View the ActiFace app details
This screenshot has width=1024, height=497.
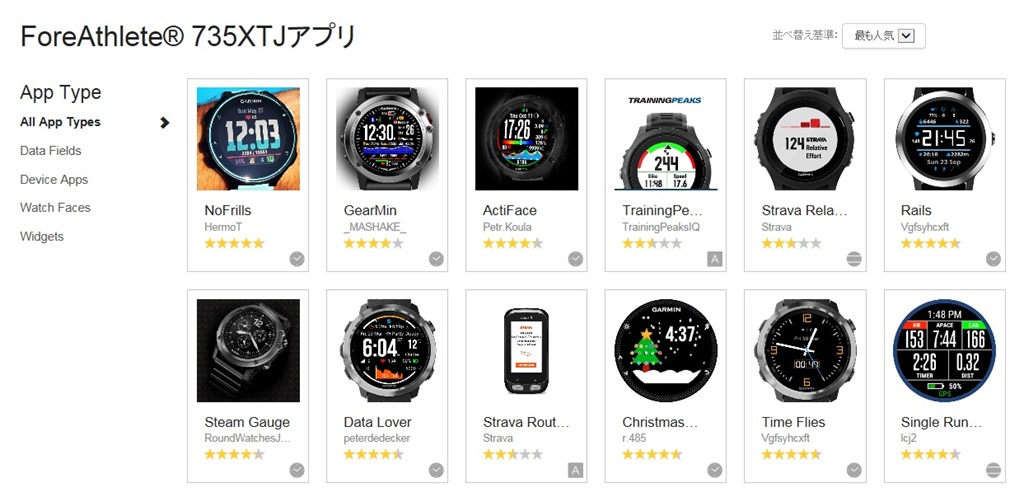(526, 175)
